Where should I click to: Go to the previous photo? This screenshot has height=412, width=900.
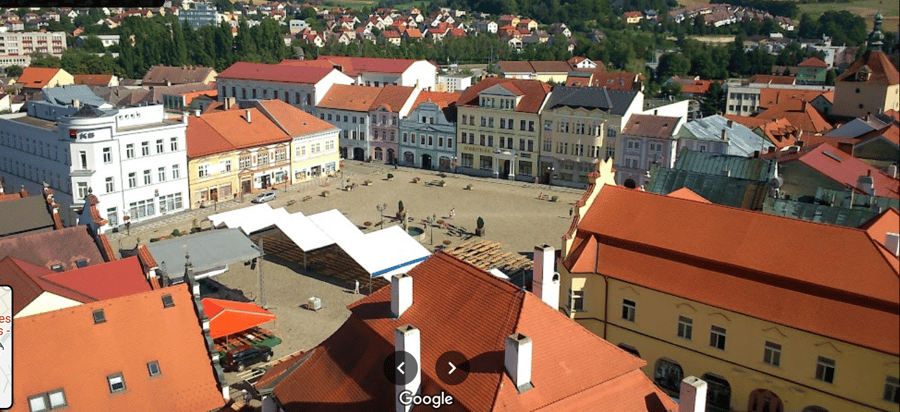coord(401,368)
